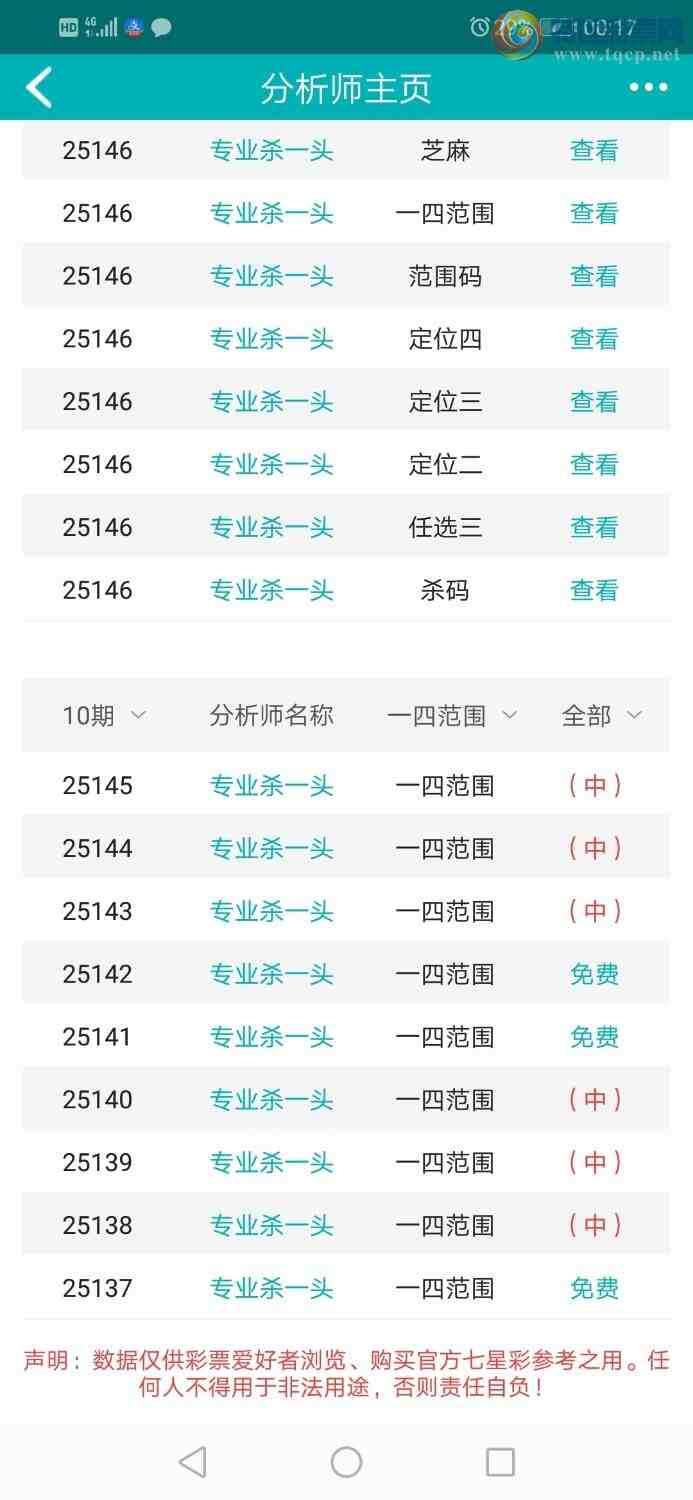This screenshot has width=693, height=1500.
Task: Open 查看 in the 定位四 row
Action: (594, 339)
